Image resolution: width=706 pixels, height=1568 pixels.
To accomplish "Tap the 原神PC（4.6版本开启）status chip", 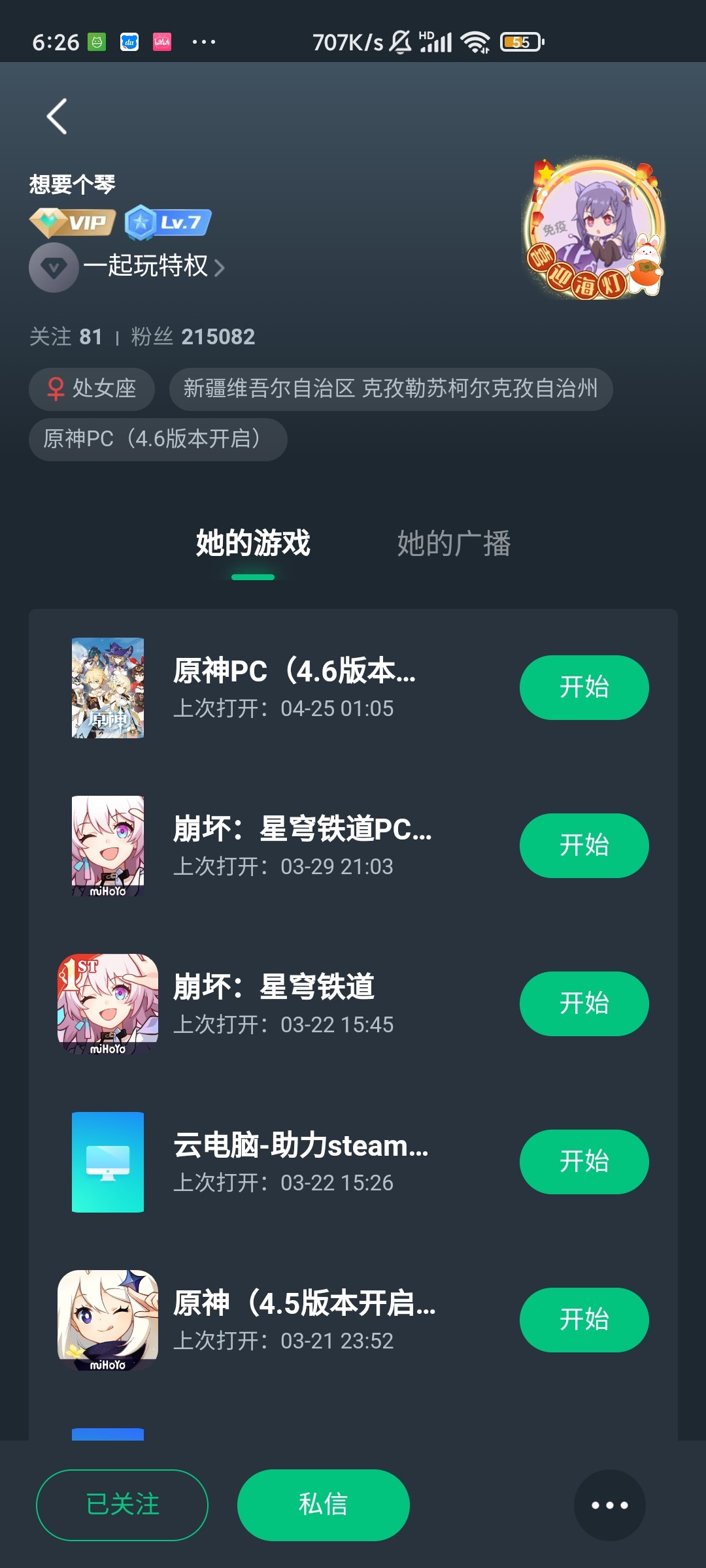I will (x=158, y=439).
